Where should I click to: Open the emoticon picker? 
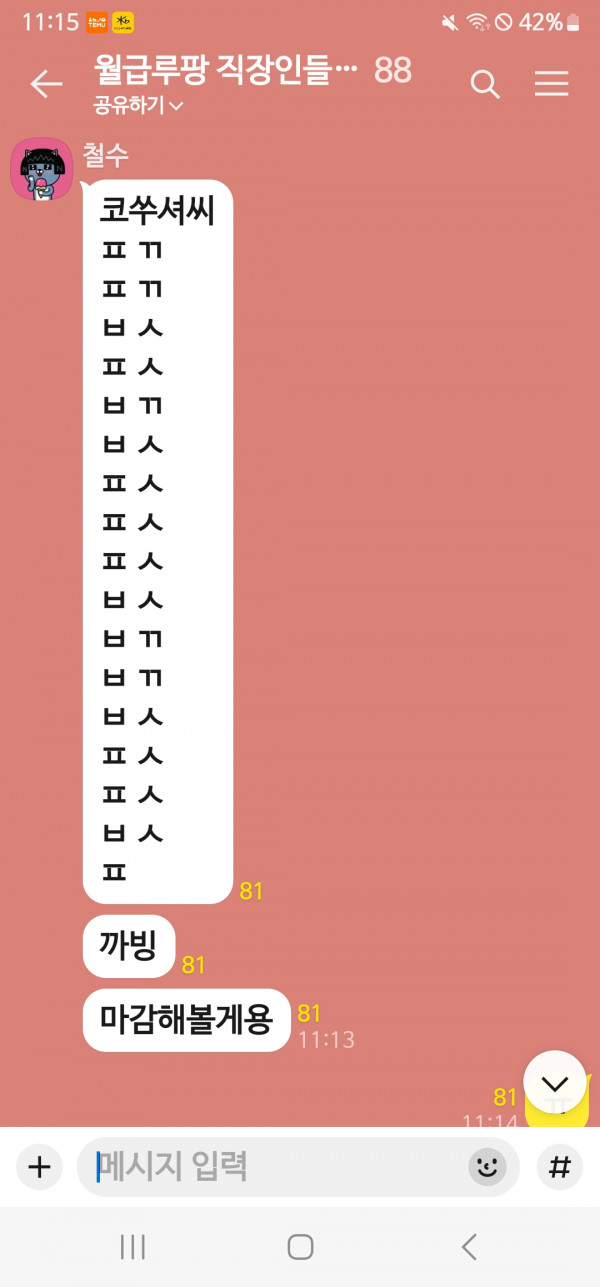point(487,1166)
